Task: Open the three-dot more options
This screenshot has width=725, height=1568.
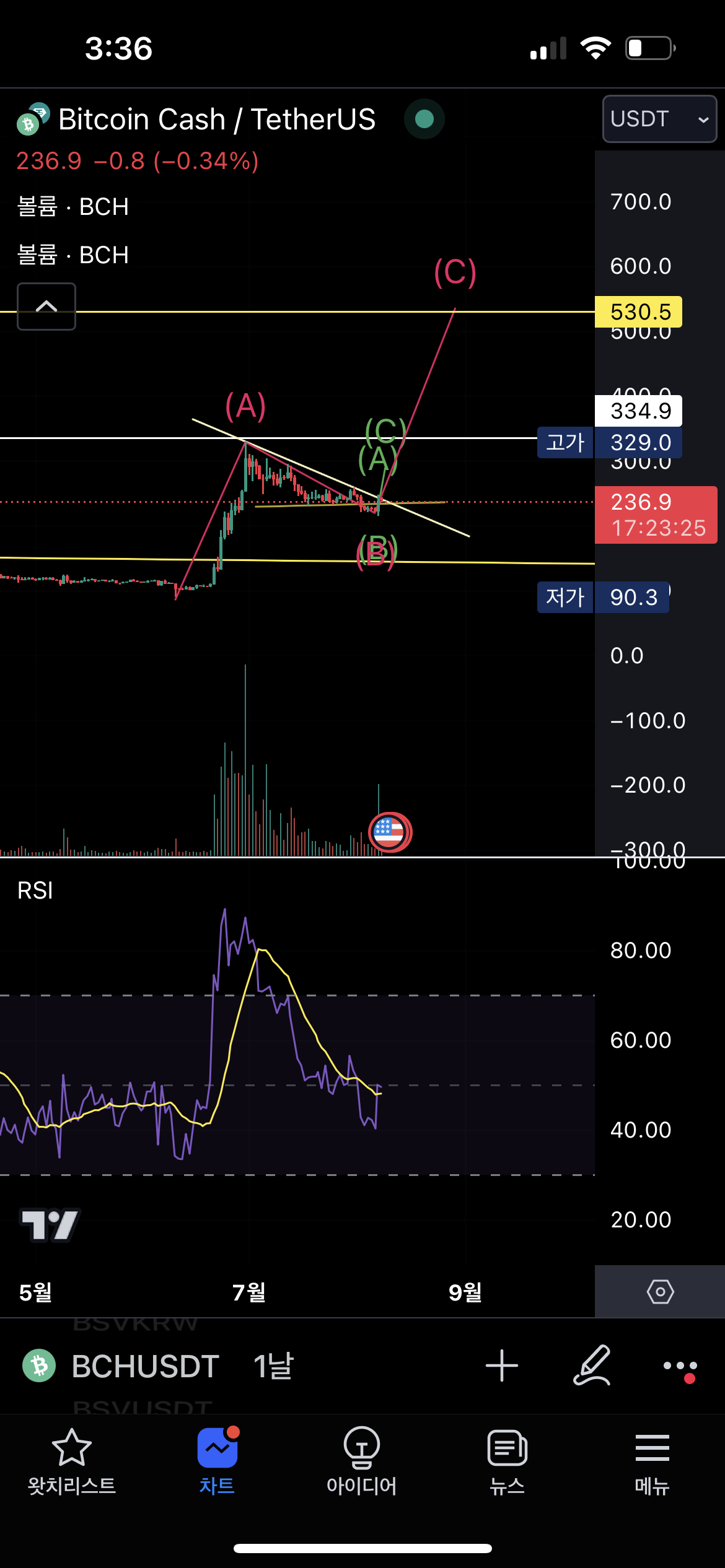Action: [680, 1366]
